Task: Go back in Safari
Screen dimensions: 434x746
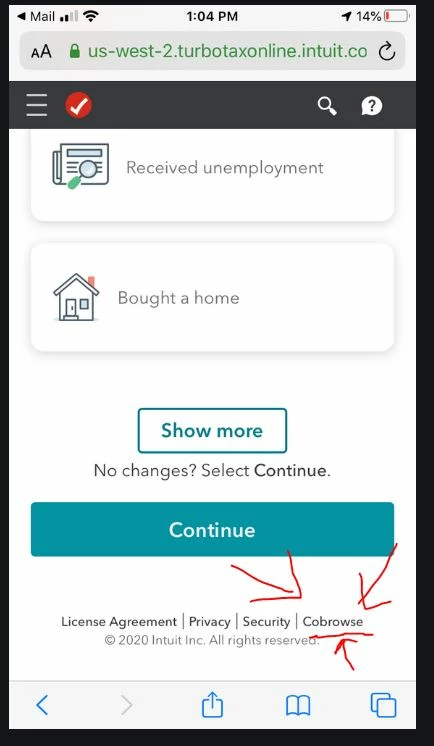Action: [42, 705]
